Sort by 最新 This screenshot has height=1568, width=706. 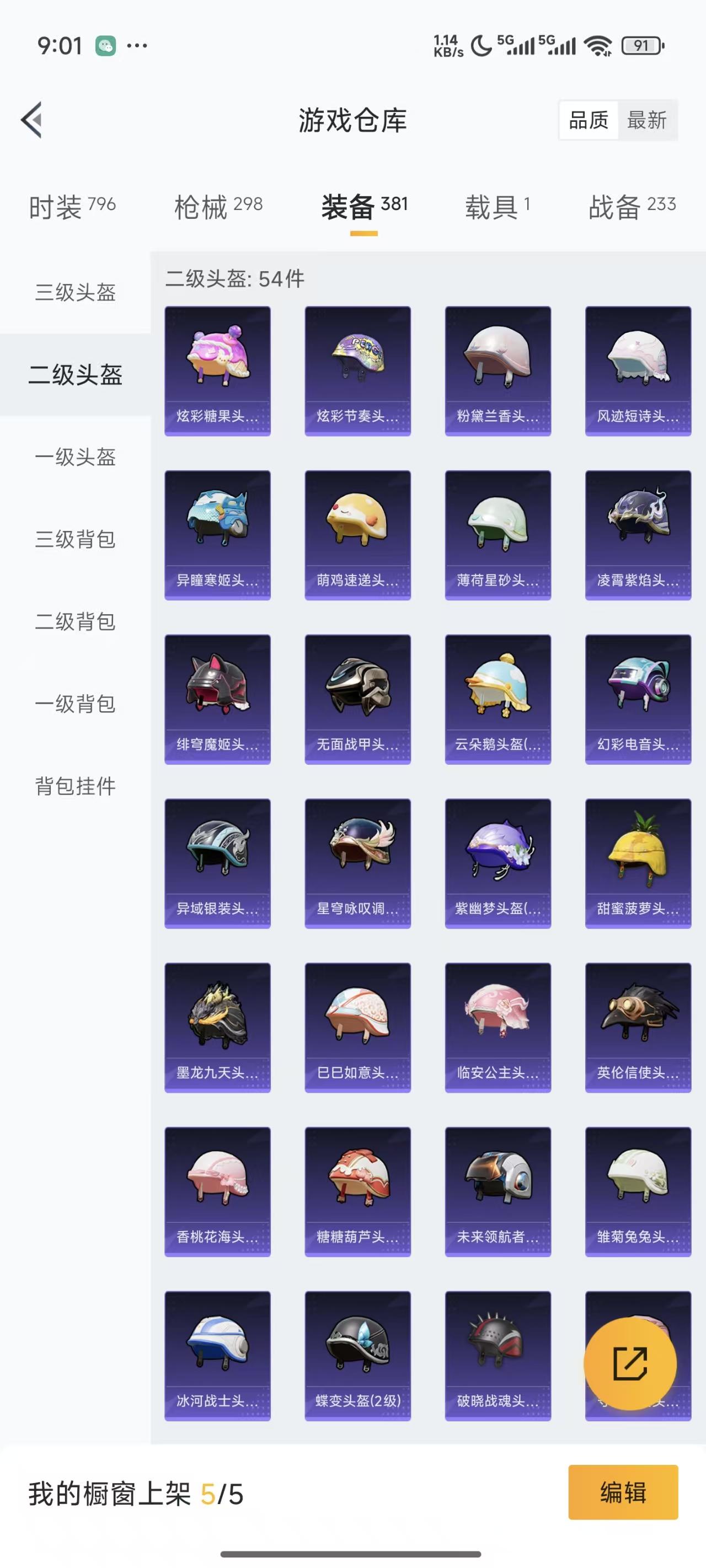647,120
